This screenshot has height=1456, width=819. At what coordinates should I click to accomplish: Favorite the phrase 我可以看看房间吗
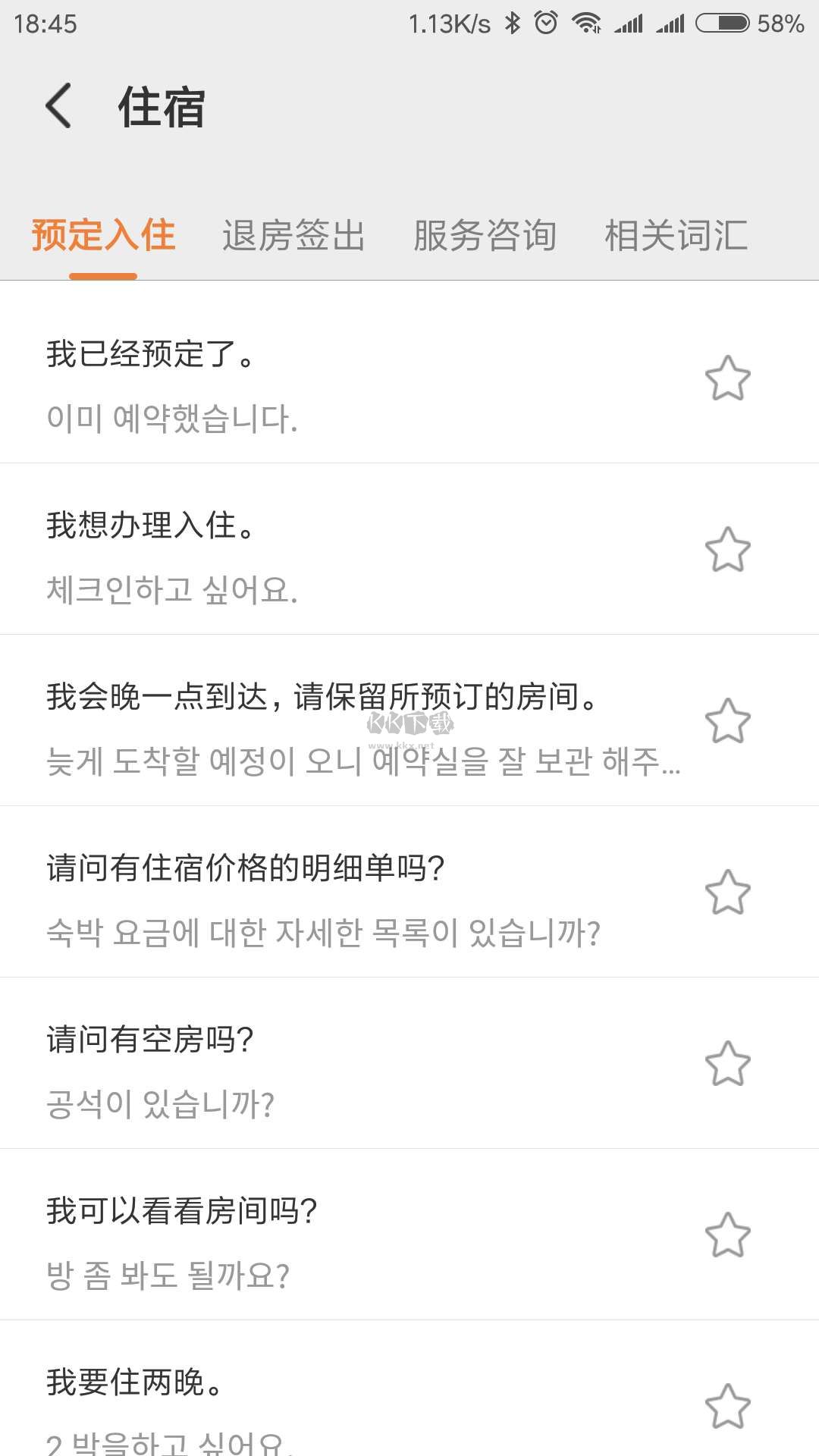click(x=729, y=1235)
